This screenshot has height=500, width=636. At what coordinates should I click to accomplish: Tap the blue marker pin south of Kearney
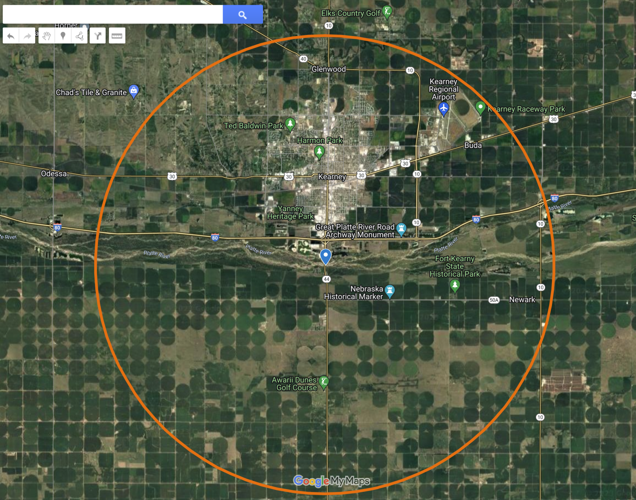pos(326,257)
